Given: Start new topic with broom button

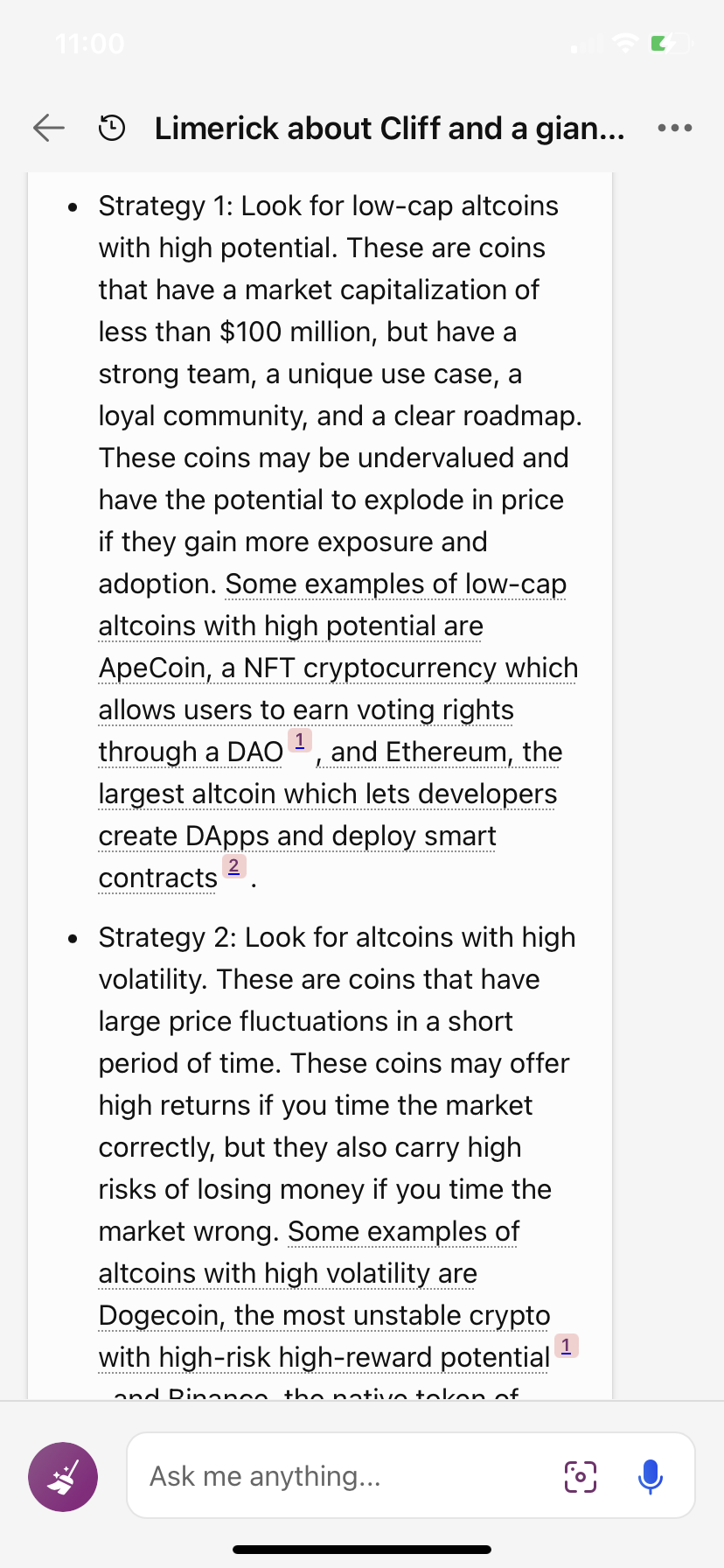Looking at the screenshot, I should tap(63, 1476).
